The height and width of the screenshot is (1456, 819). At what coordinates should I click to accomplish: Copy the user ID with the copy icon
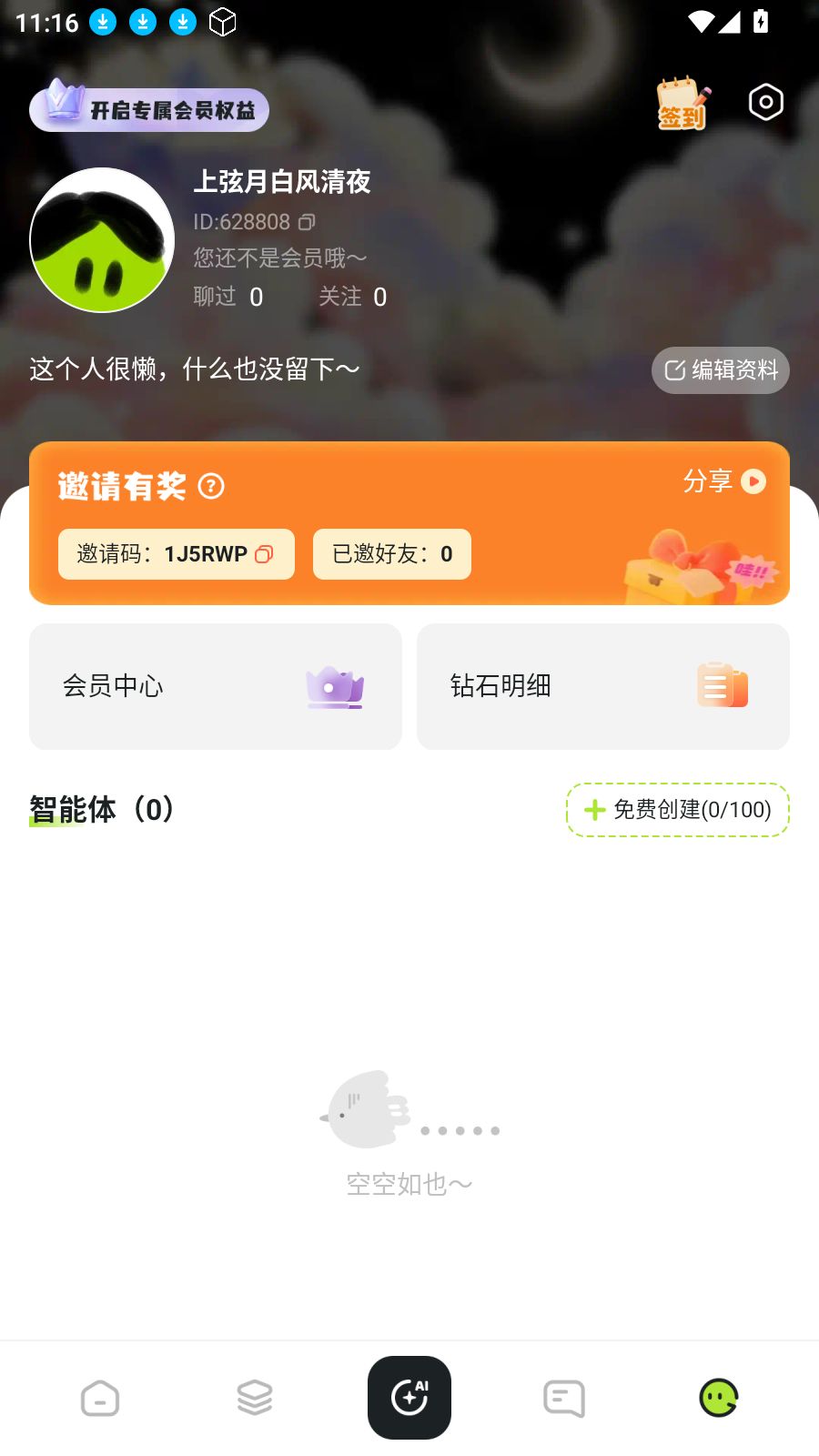307,222
